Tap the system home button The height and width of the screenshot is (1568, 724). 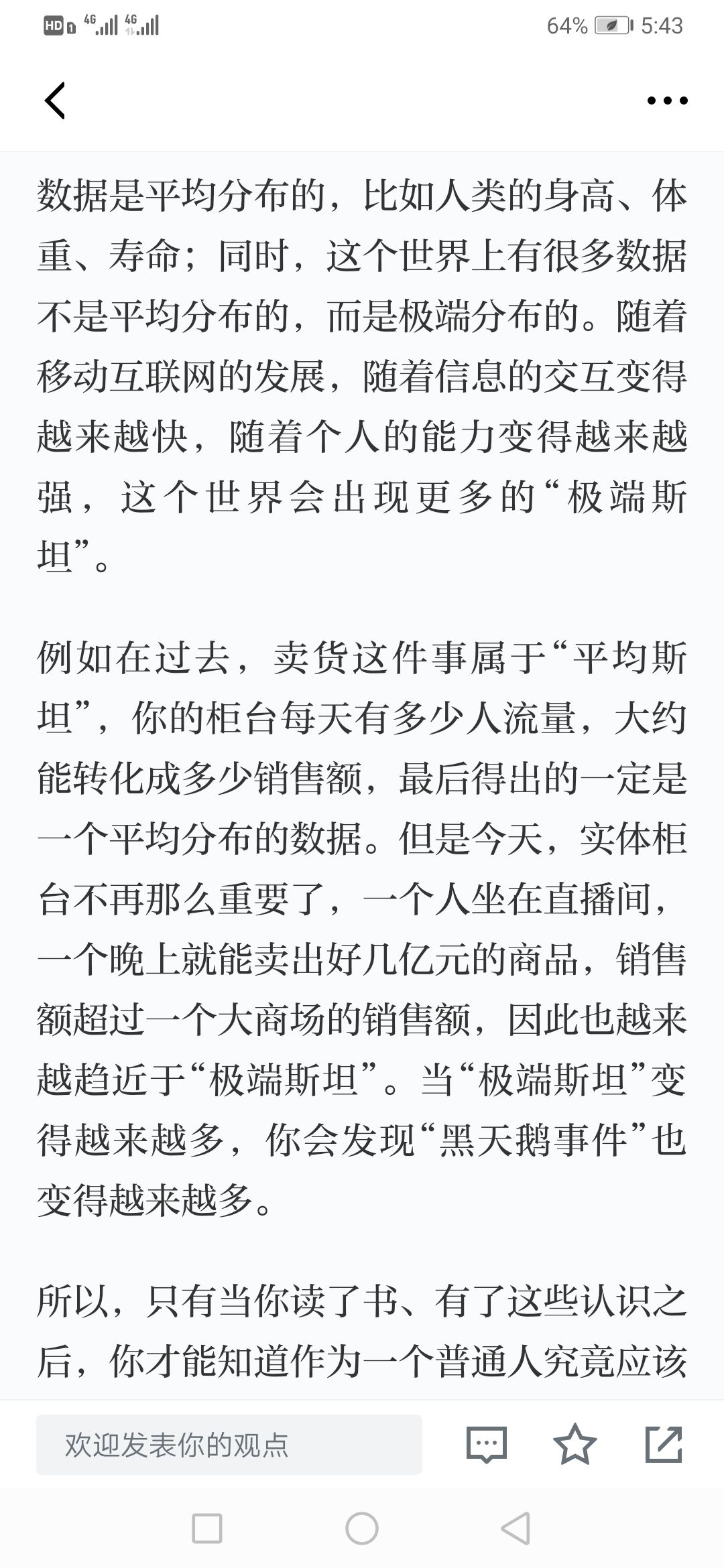click(362, 1528)
